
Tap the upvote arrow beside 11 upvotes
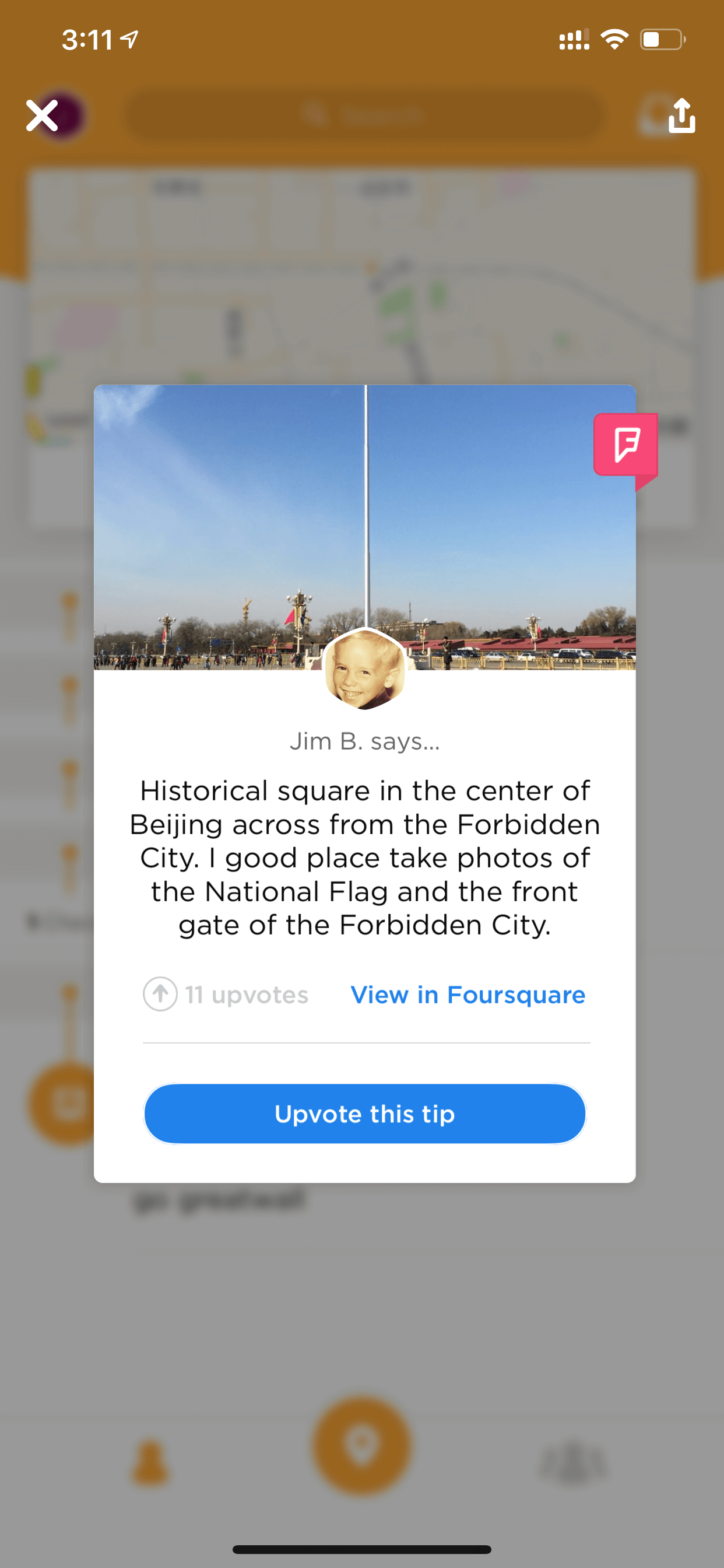pos(160,994)
